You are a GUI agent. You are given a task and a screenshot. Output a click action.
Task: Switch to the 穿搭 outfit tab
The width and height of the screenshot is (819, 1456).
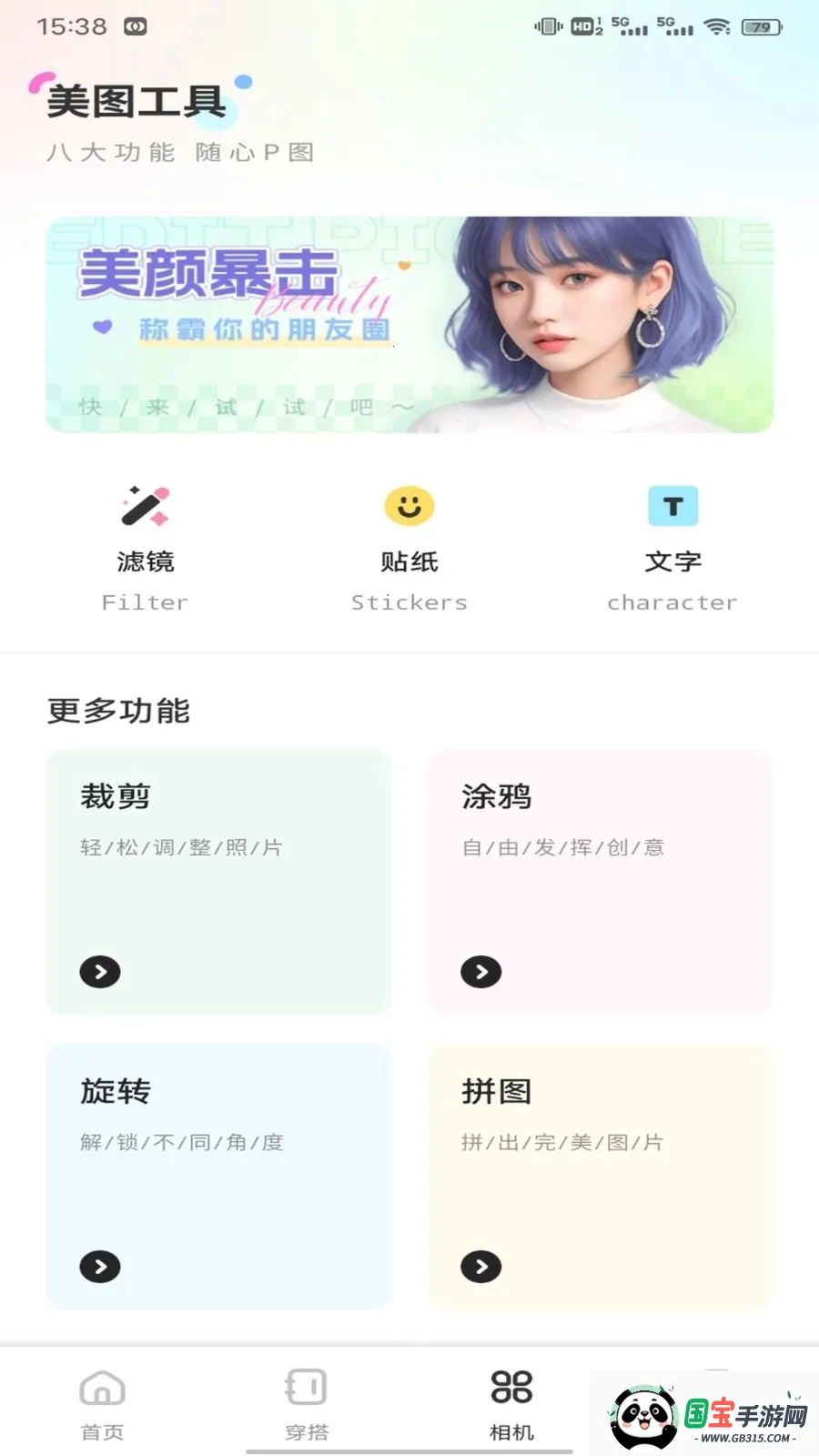(x=307, y=1404)
